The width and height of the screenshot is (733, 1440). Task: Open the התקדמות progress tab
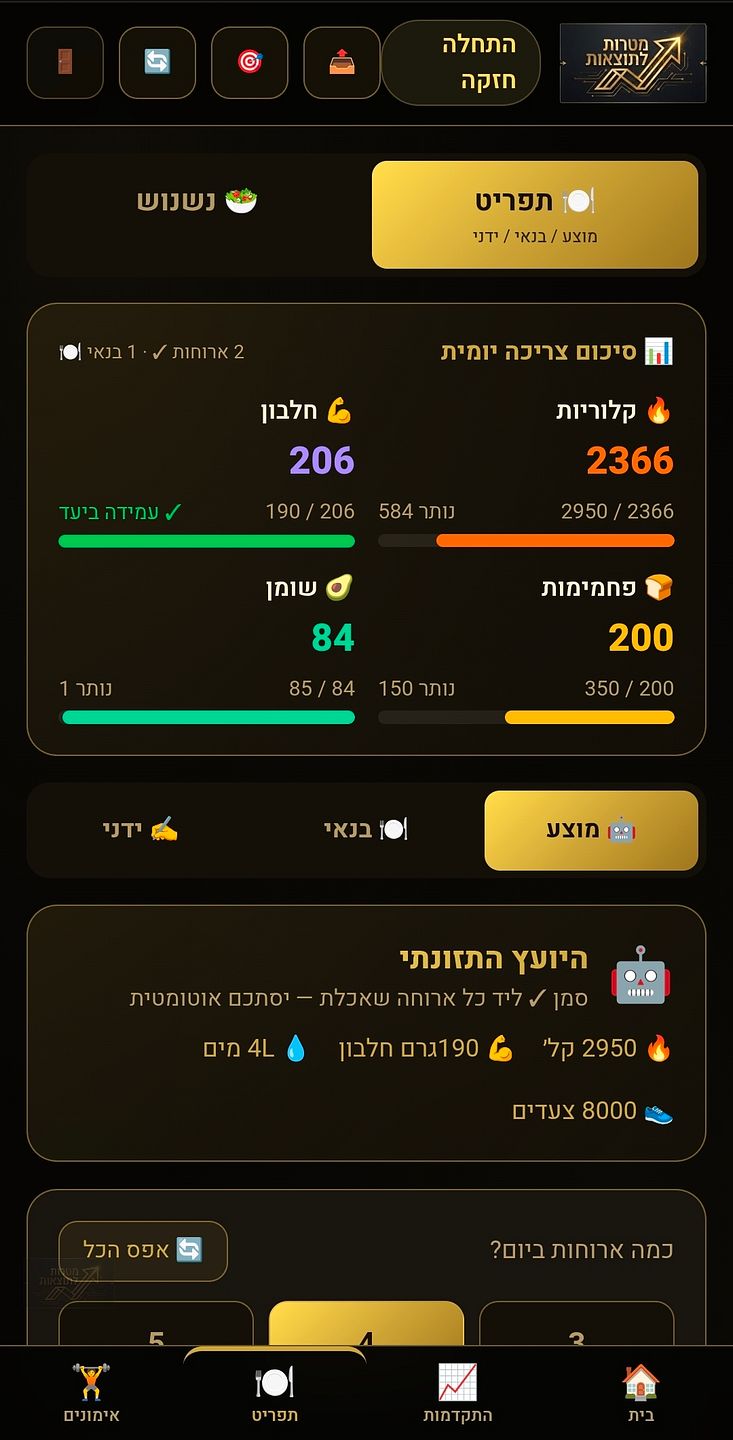point(458,1394)
